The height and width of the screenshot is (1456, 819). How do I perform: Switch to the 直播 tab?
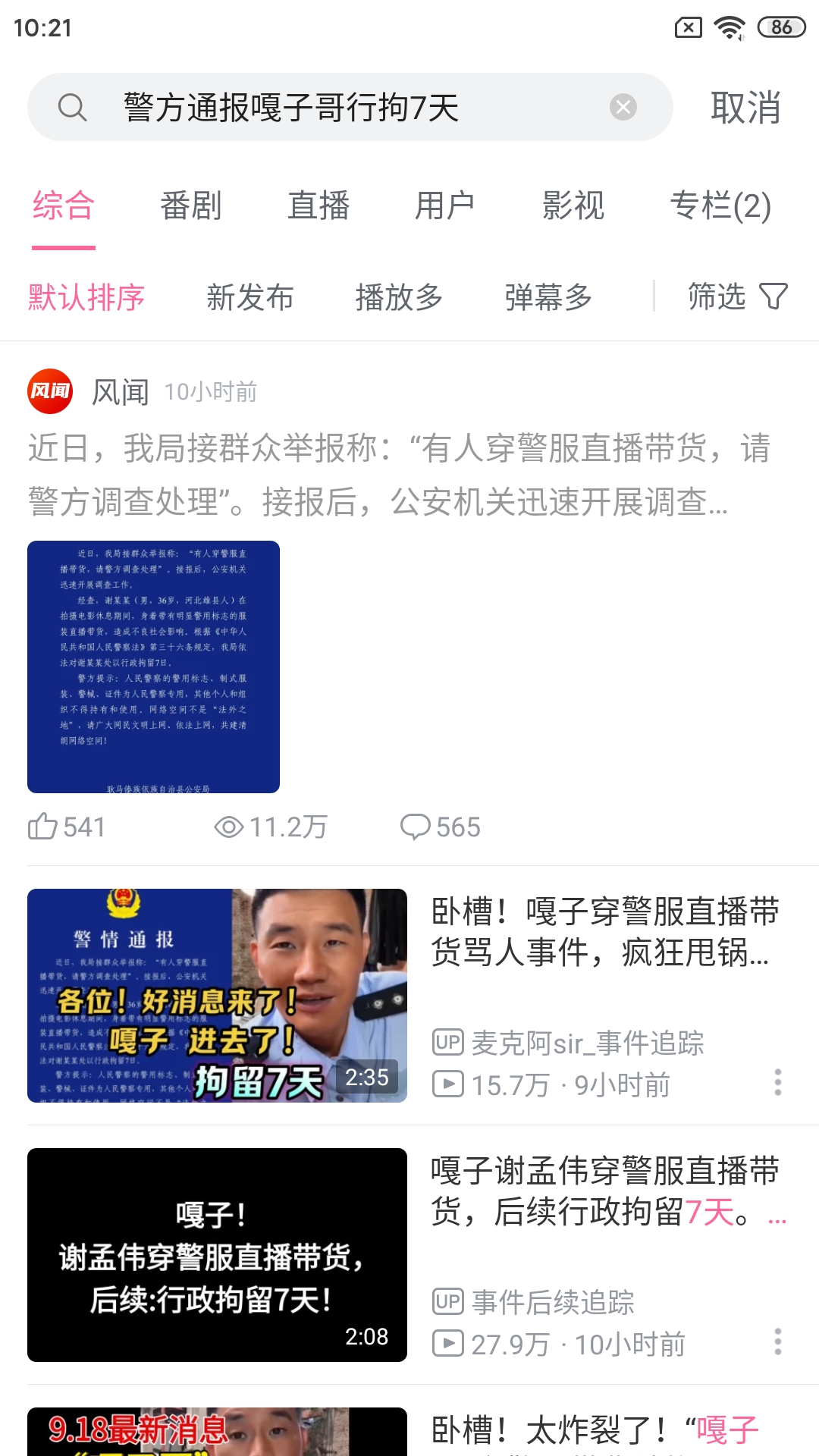pyautogui.click(x=318, y=206)
